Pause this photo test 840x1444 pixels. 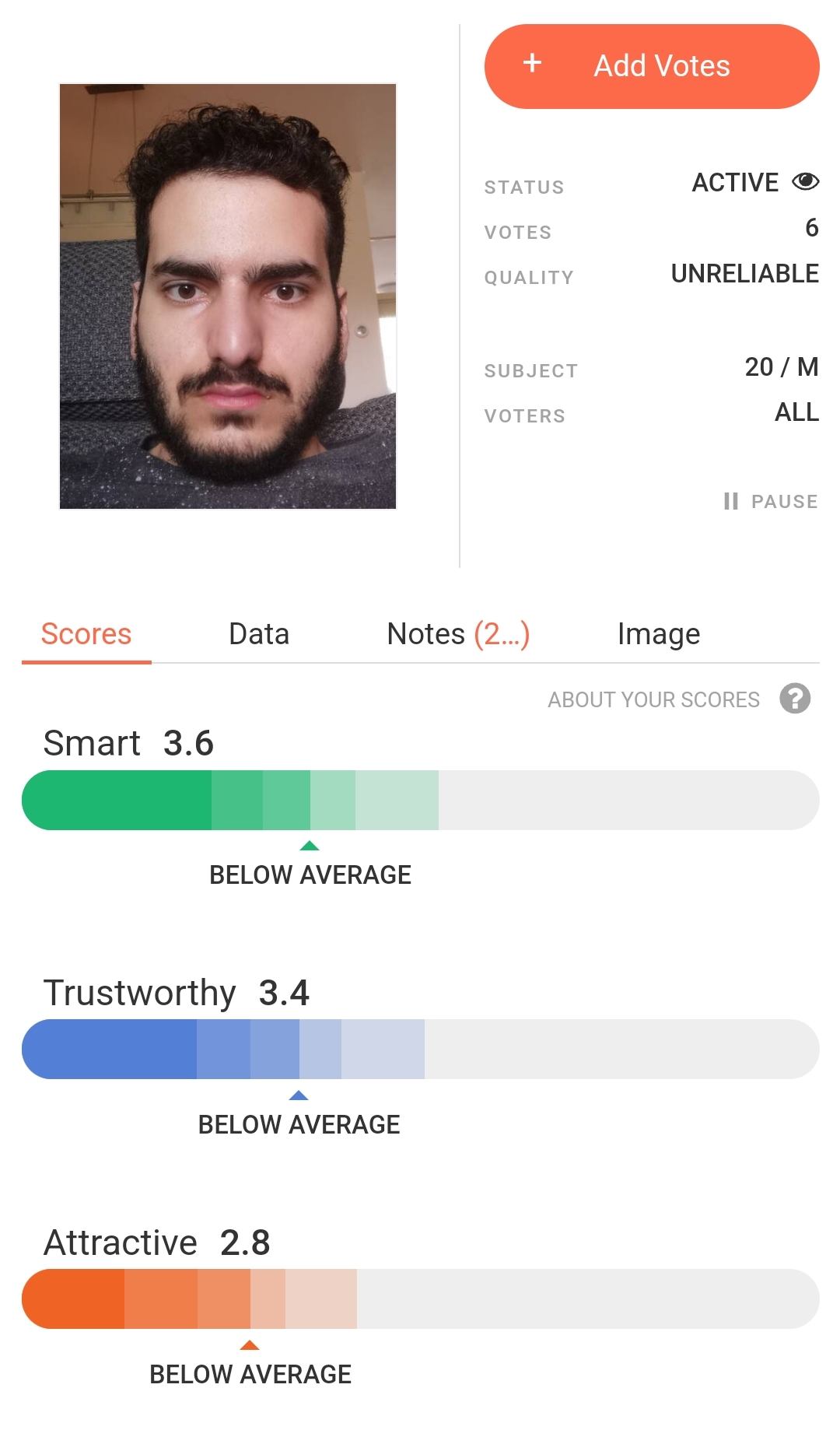click(x=770, y=501)
